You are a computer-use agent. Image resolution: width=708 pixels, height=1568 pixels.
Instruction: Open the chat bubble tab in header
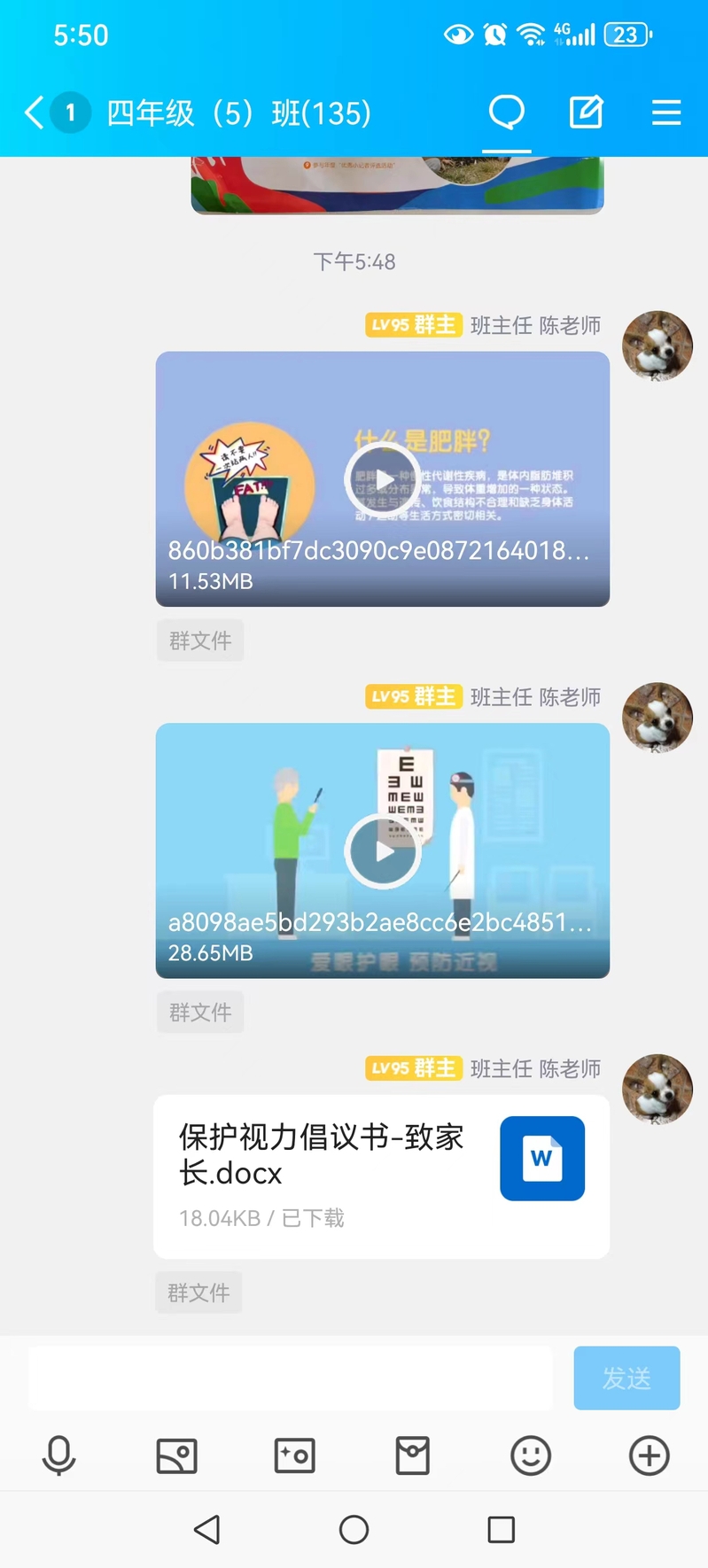pyautogui.click(x=507, y=113)
